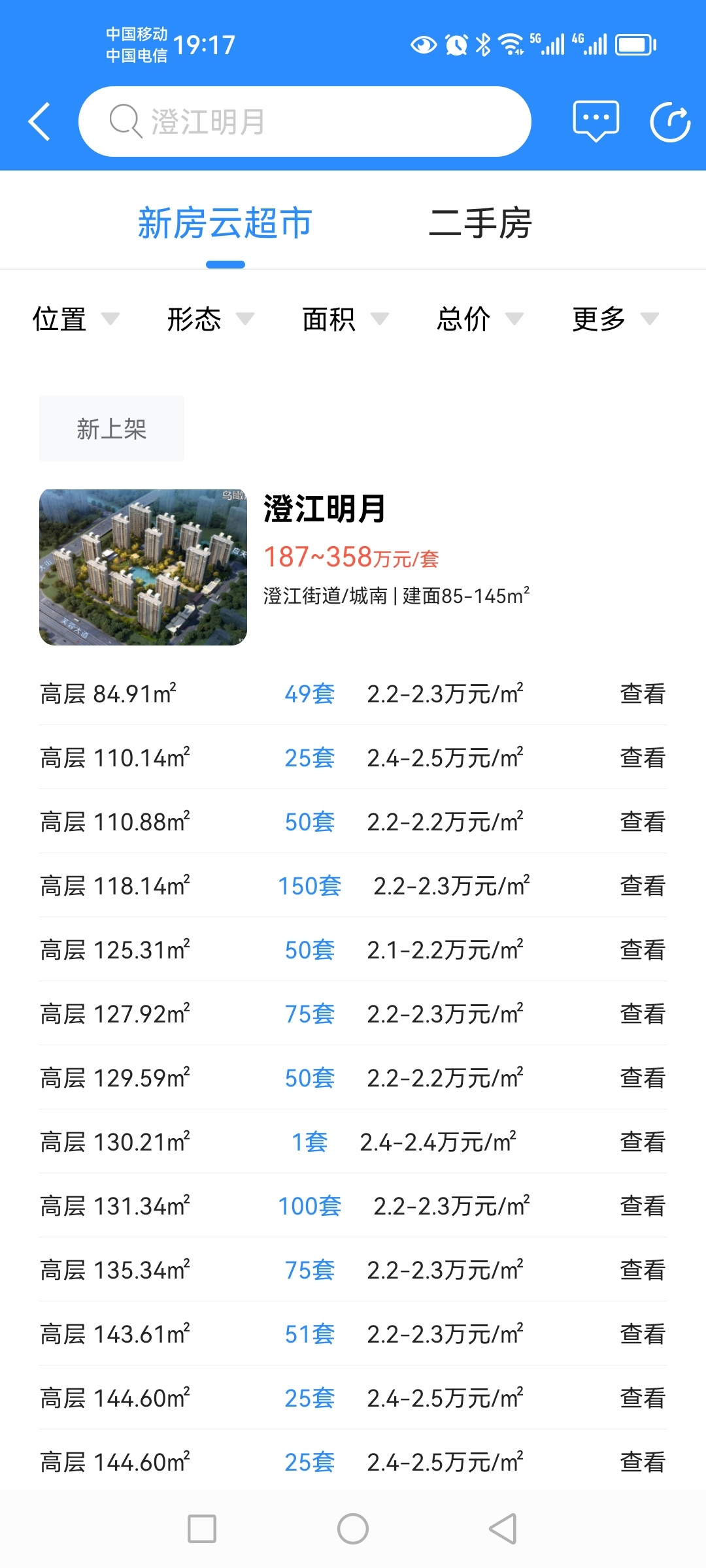Expand the 更多 filter options
The width and height of the screenshot is (706, 1568).
pos(614,319)
